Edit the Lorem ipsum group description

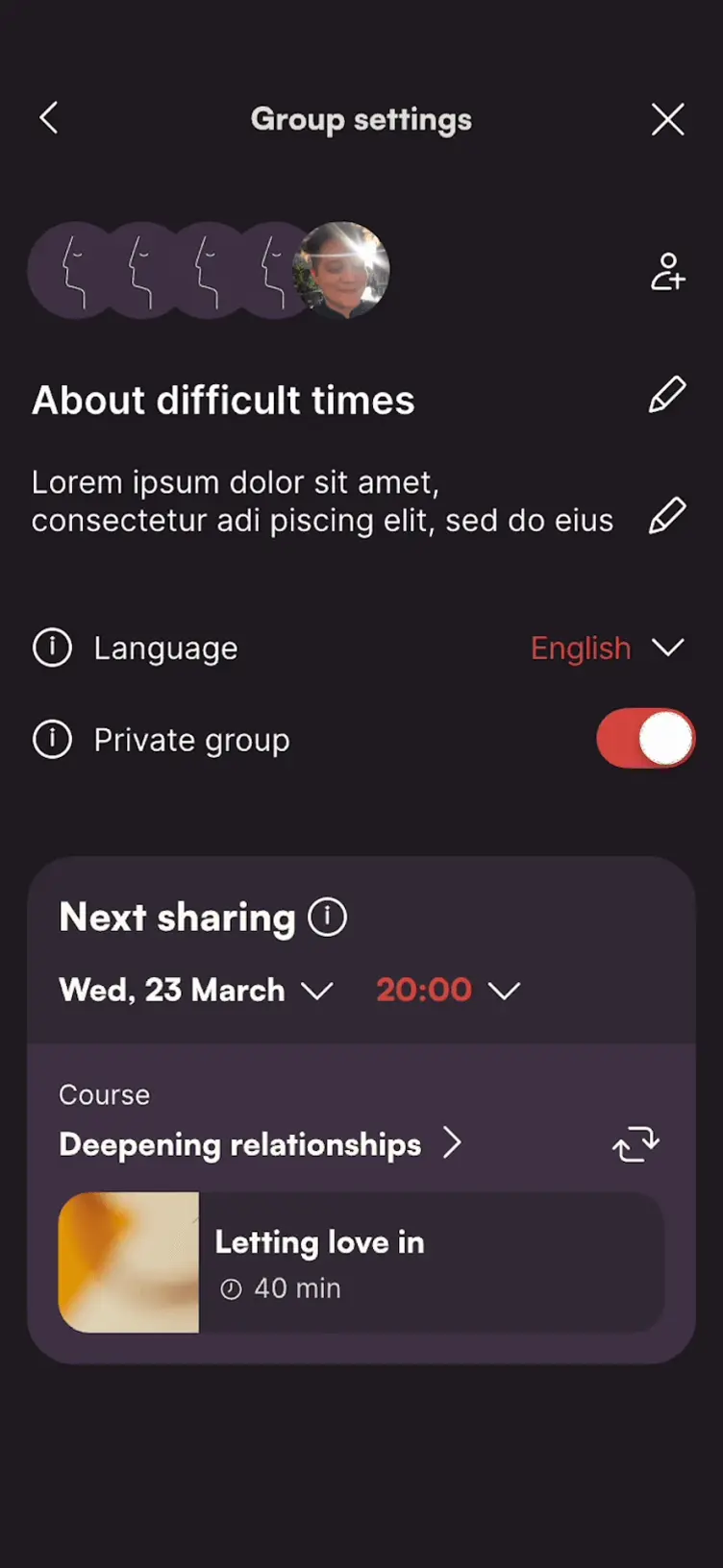[667, 516]
